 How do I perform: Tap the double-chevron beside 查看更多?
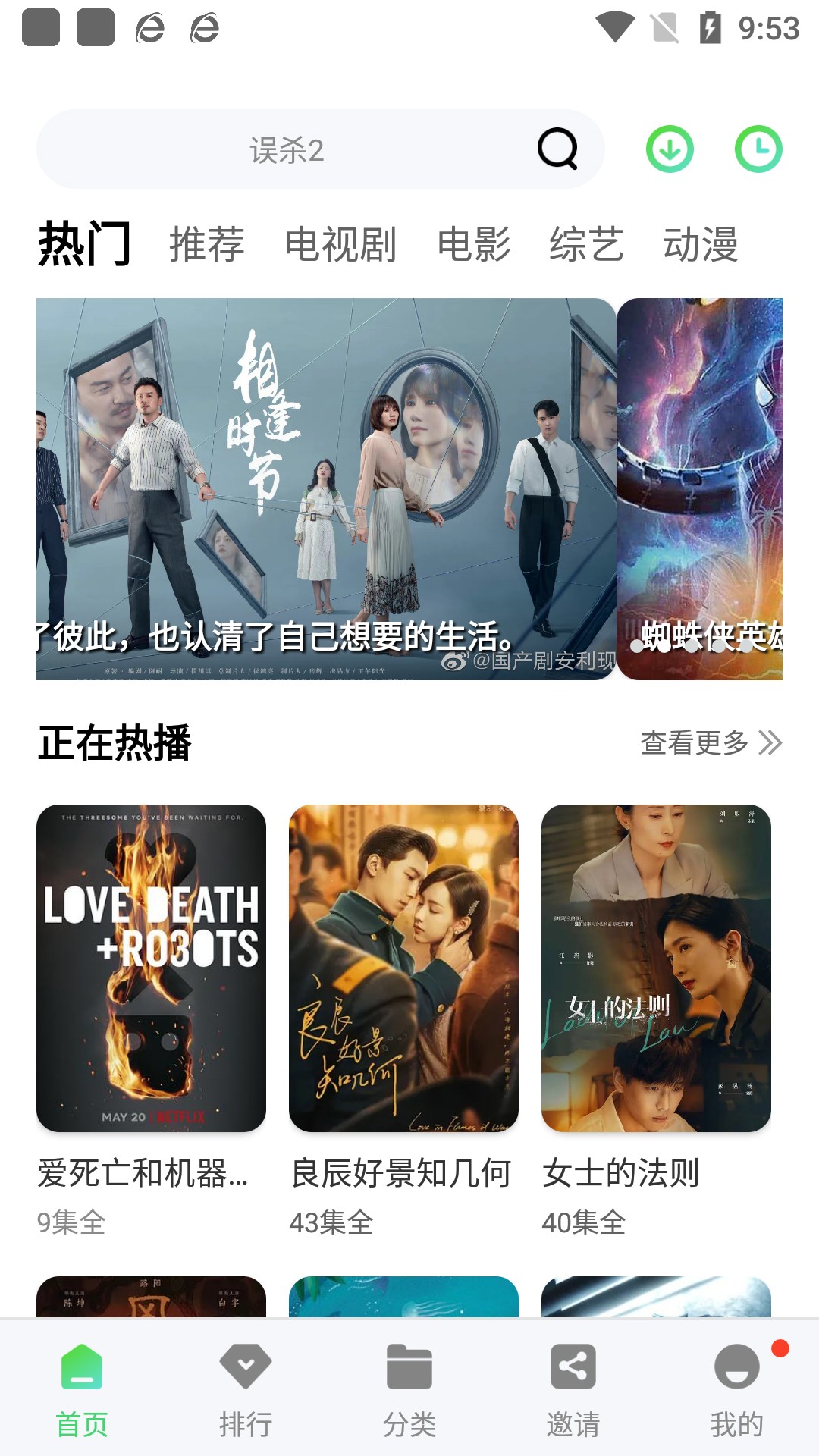[x=770, y=744]
